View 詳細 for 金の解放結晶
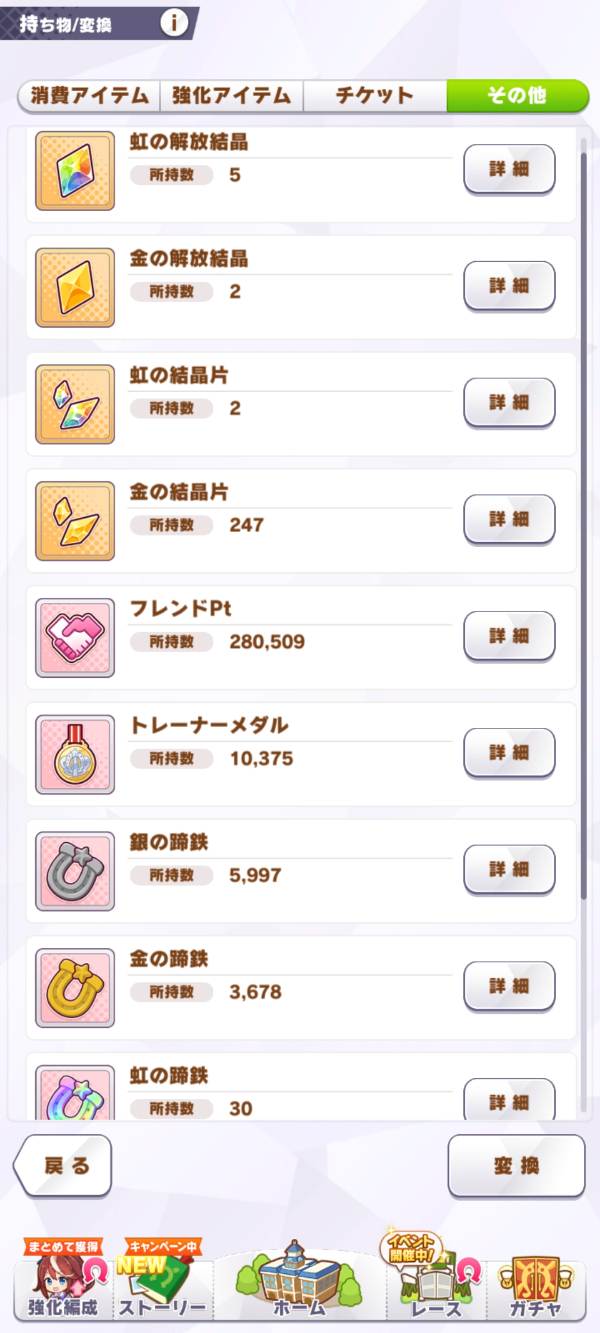Image resolution: width=600 pixels, height=1333 pixels. pyautogui.click(x=509, y=286)
